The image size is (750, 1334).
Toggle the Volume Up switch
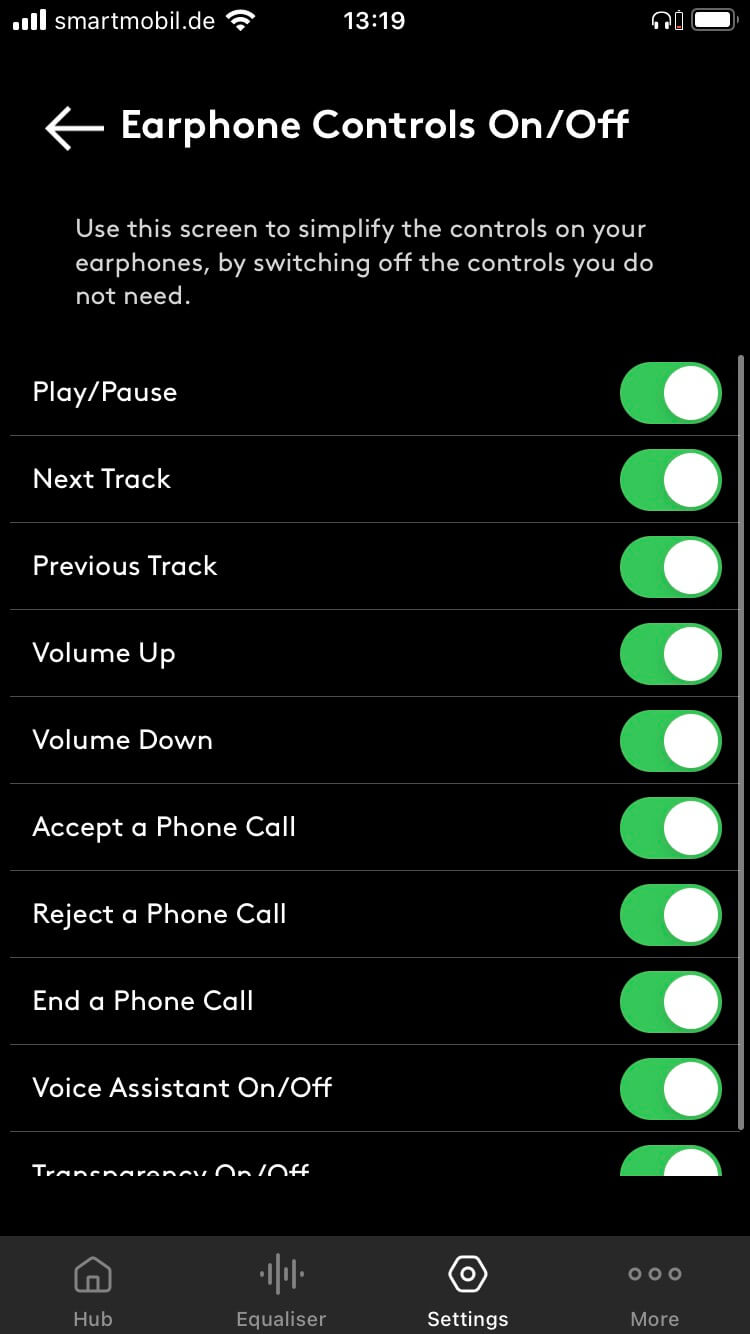[x=670, y=654]
